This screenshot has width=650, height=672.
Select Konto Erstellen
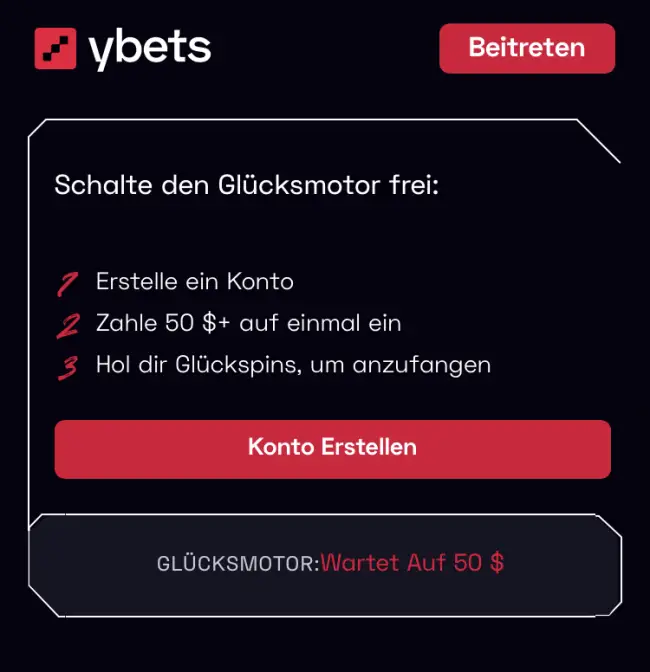pos(332,447)
